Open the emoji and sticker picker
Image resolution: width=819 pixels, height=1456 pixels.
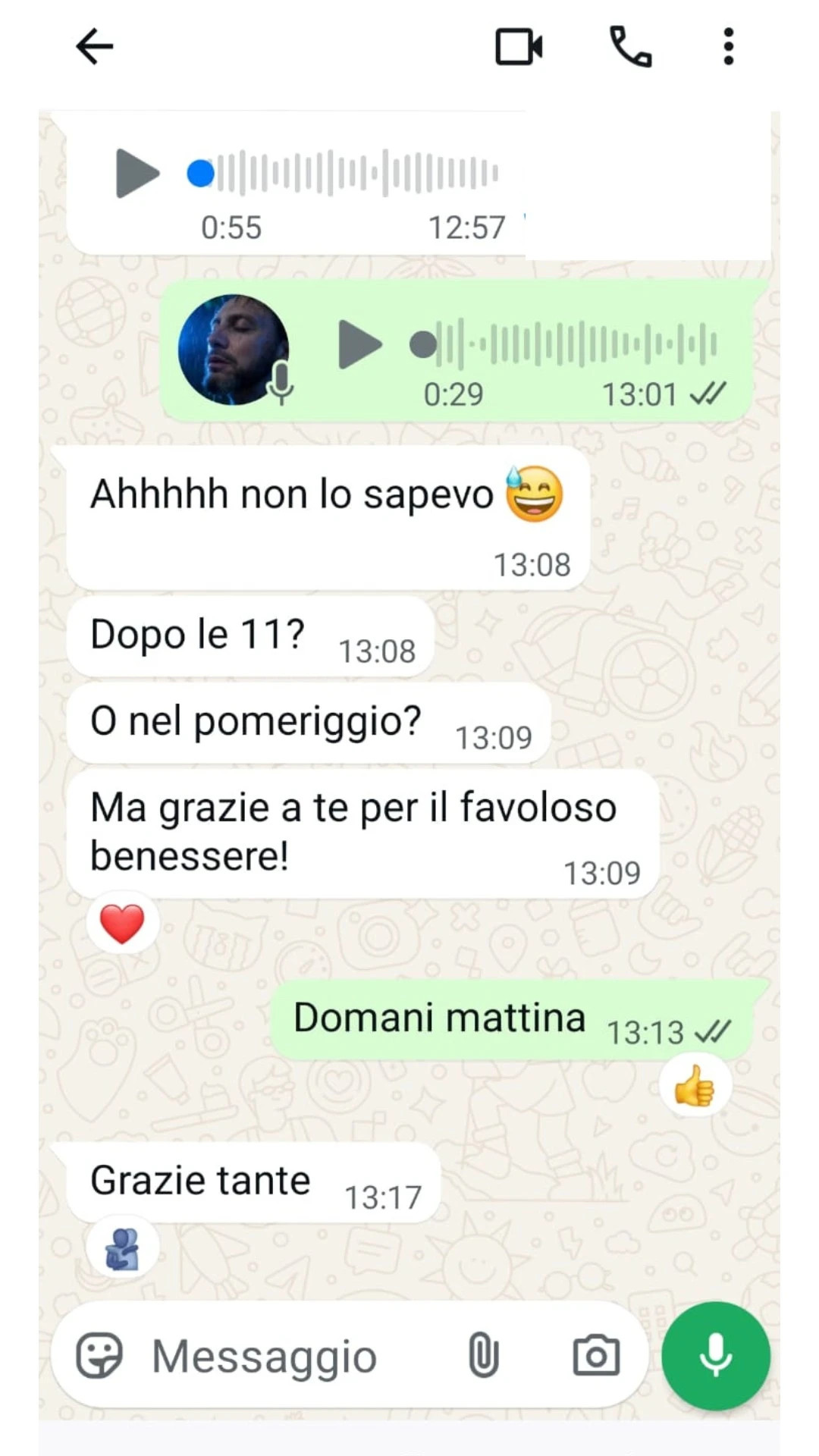coord(99,1356)
